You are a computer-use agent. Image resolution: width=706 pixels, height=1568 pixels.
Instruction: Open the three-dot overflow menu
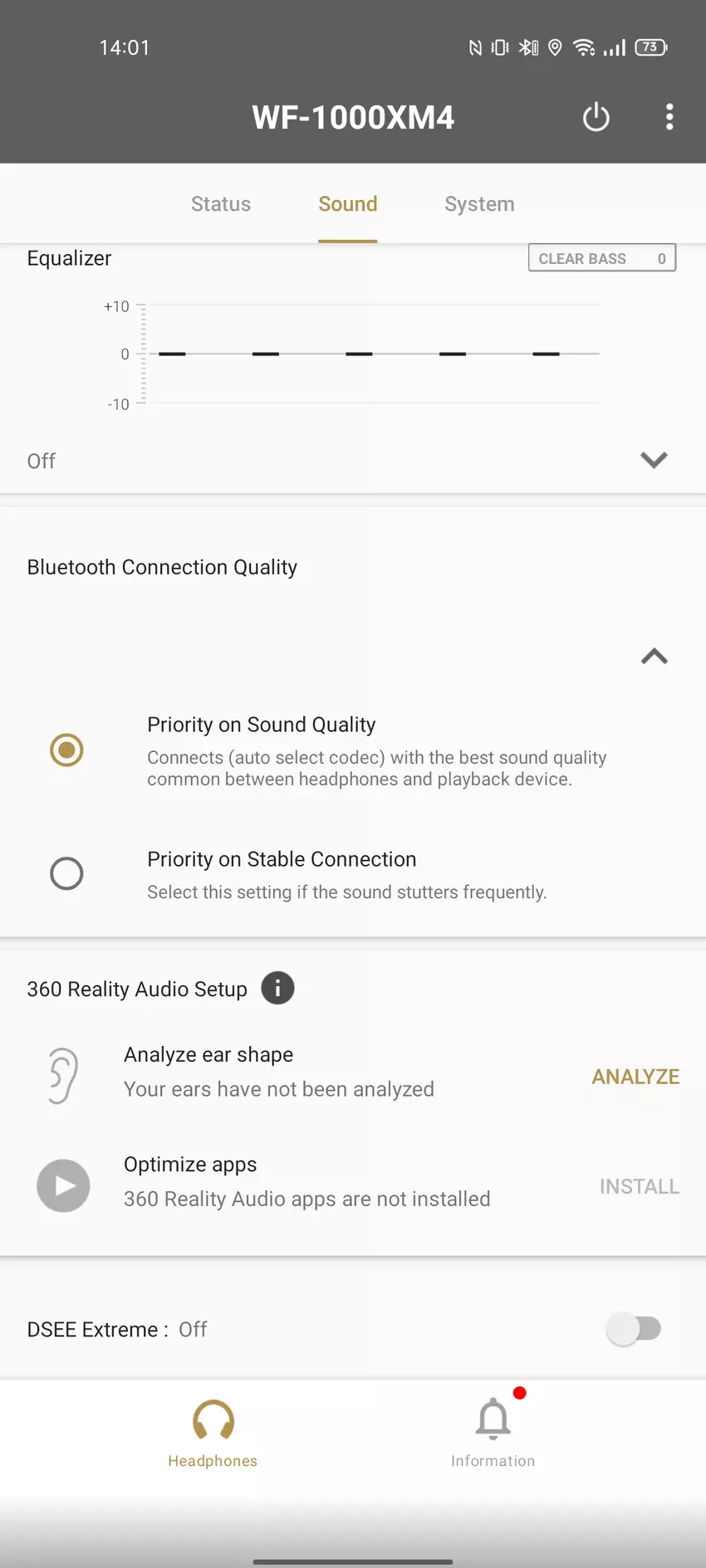click(x=669, y=117)
